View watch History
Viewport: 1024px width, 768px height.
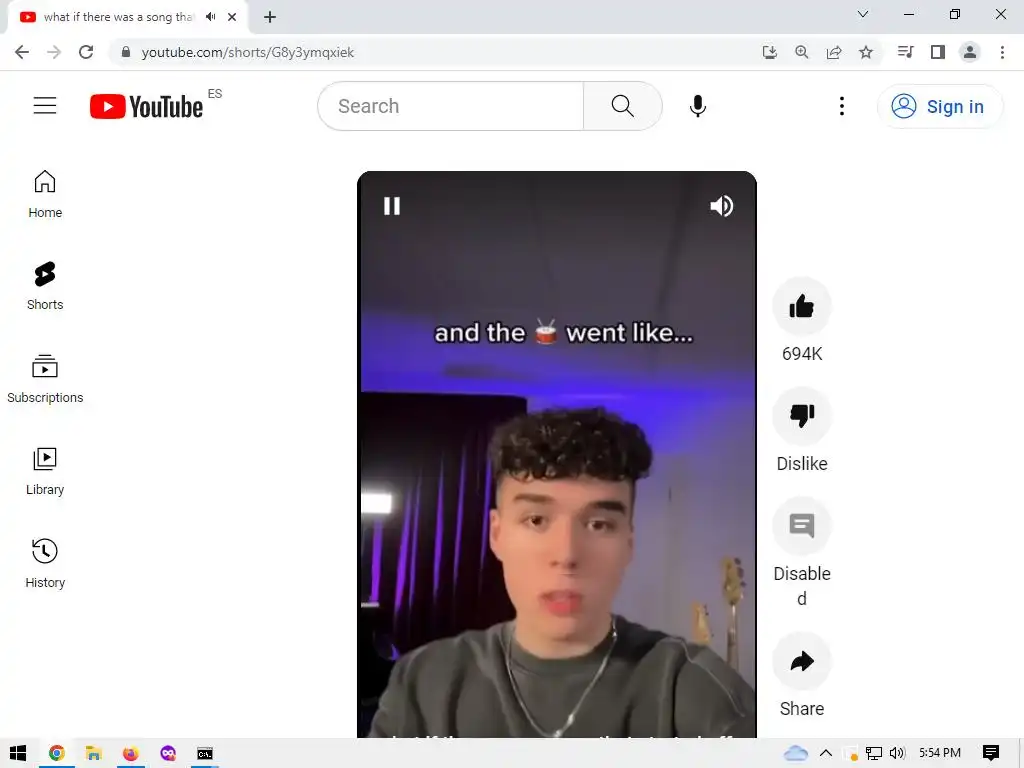pos(45,564)
